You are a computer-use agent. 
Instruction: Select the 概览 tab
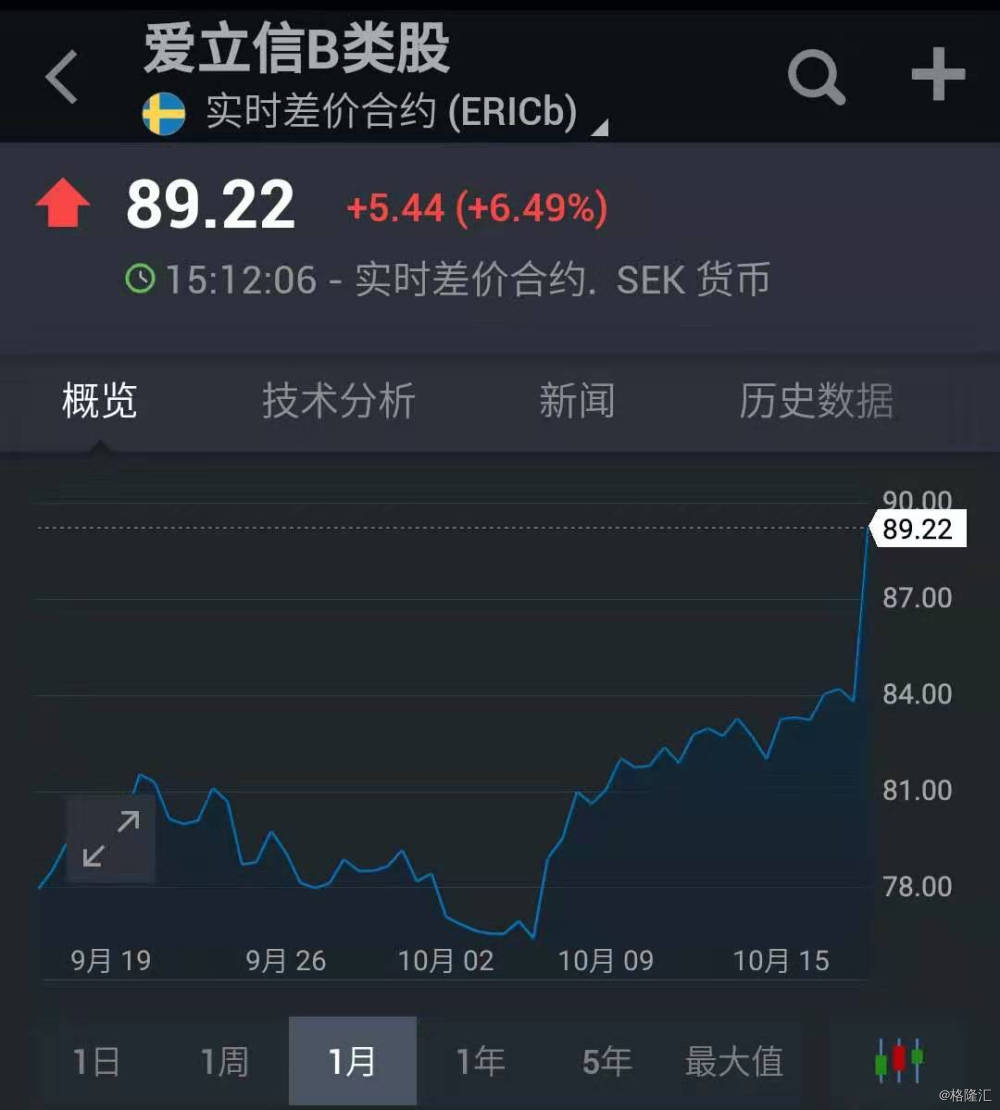[99, 401]
